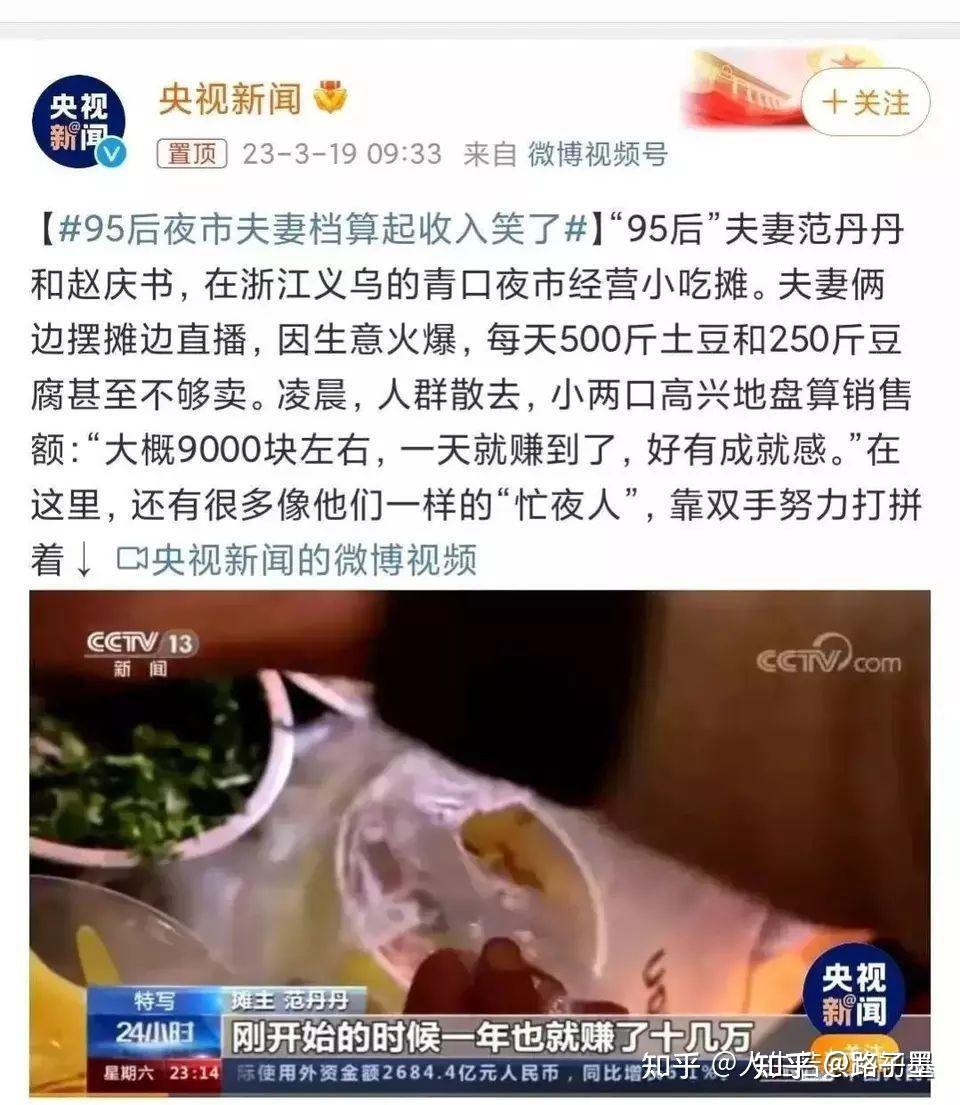Open hashtag #95后夜市夫妻档算起收入笑了#
Image resolution: width=960 pixels, height=1105 pixels.
322,230
